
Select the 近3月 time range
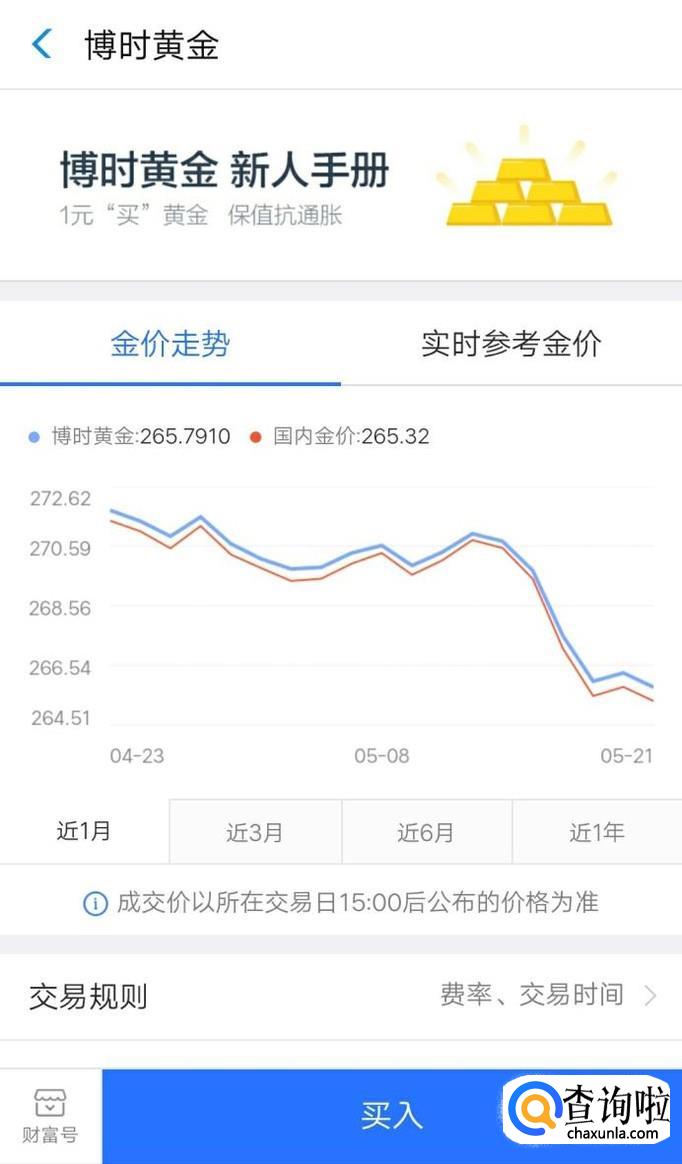coord(255,831)
